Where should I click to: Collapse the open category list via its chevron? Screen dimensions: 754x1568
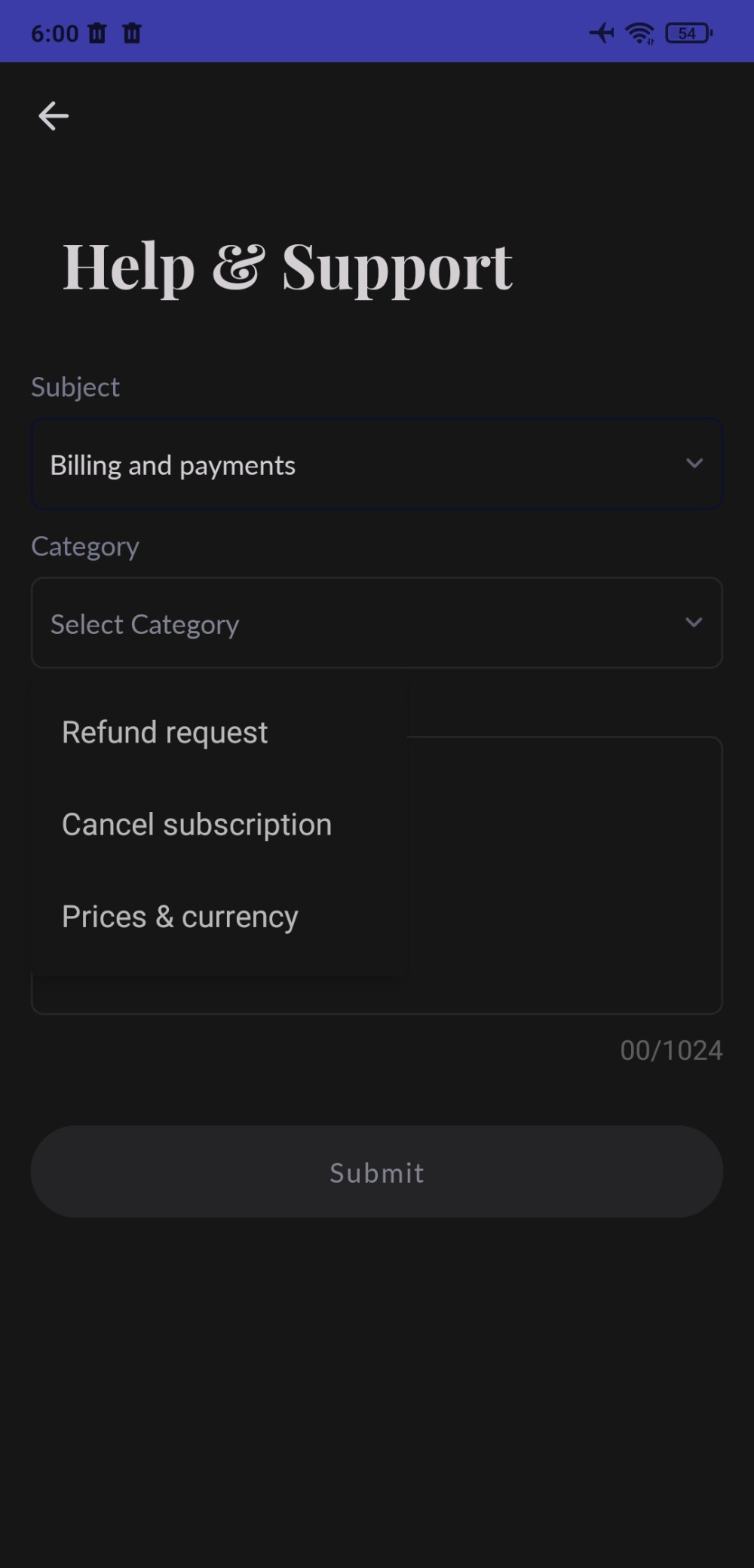click(x=693, y=622)
